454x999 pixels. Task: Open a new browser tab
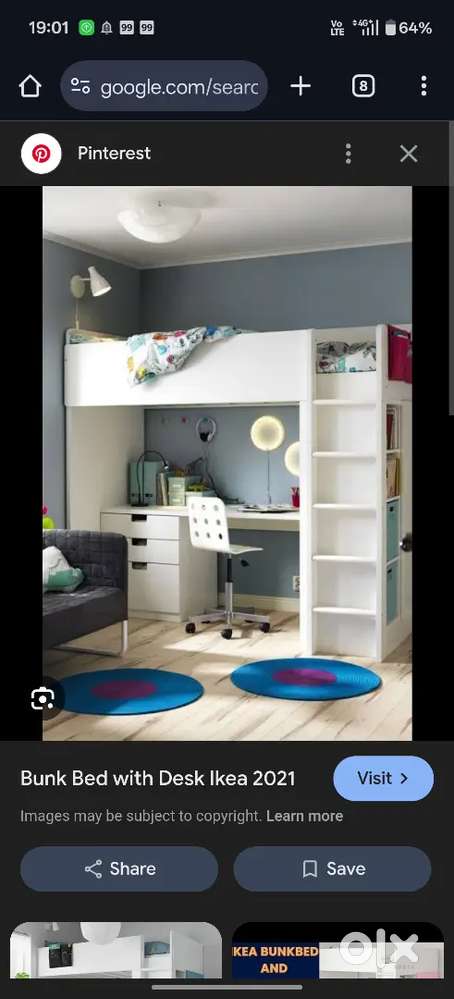click(x=301, y=86)
